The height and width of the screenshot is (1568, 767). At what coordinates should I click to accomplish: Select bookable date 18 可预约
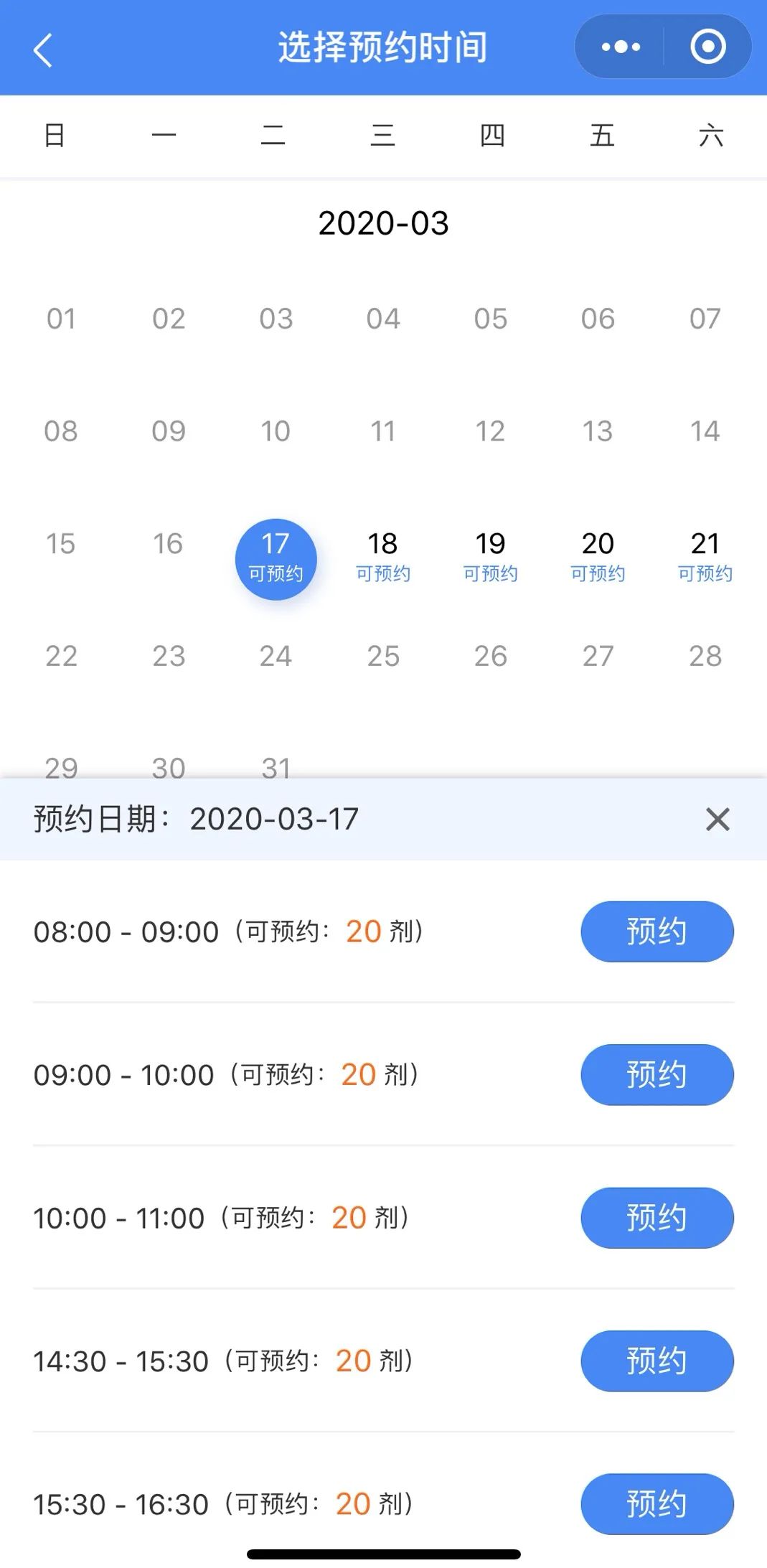pyautogui.click(x=384, y=556)
